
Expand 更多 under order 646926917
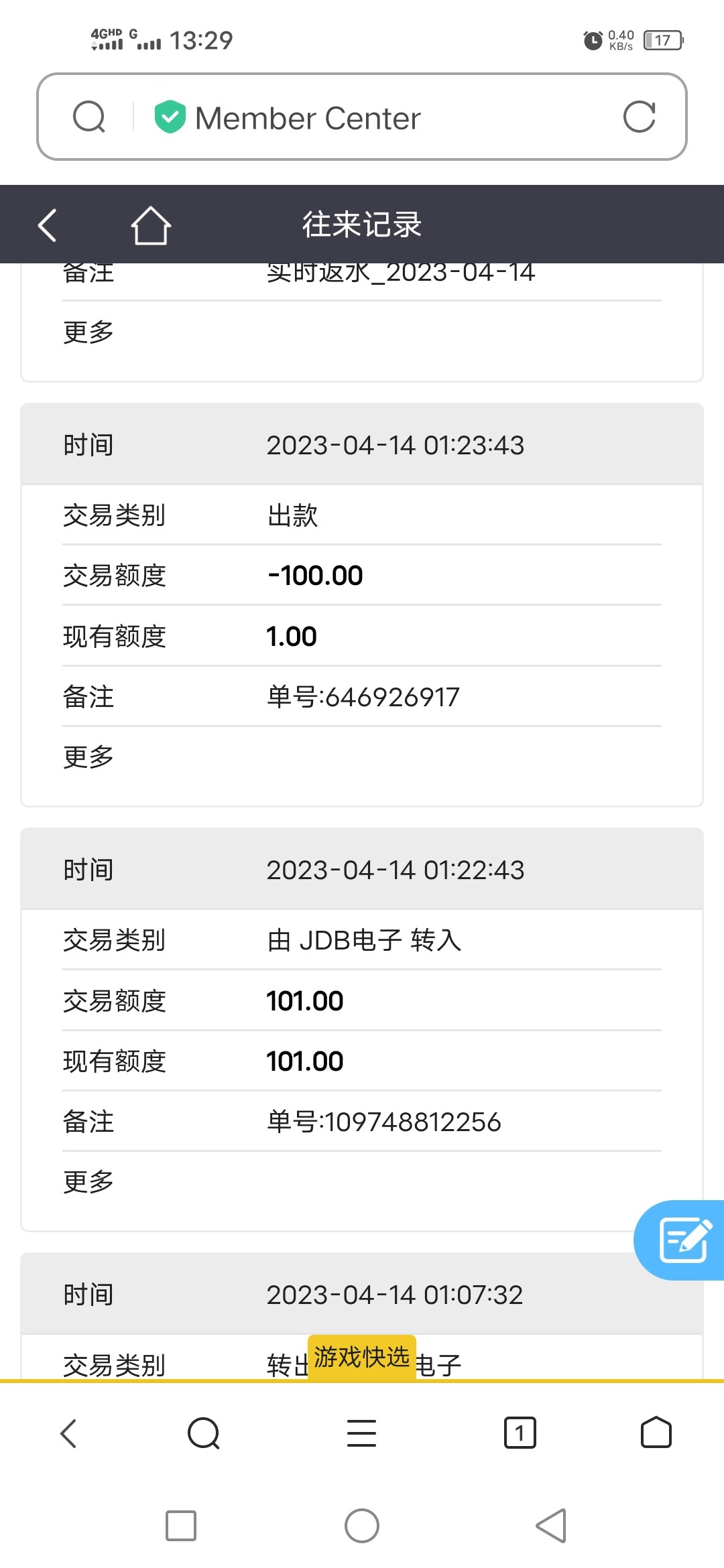click(88, 756)
